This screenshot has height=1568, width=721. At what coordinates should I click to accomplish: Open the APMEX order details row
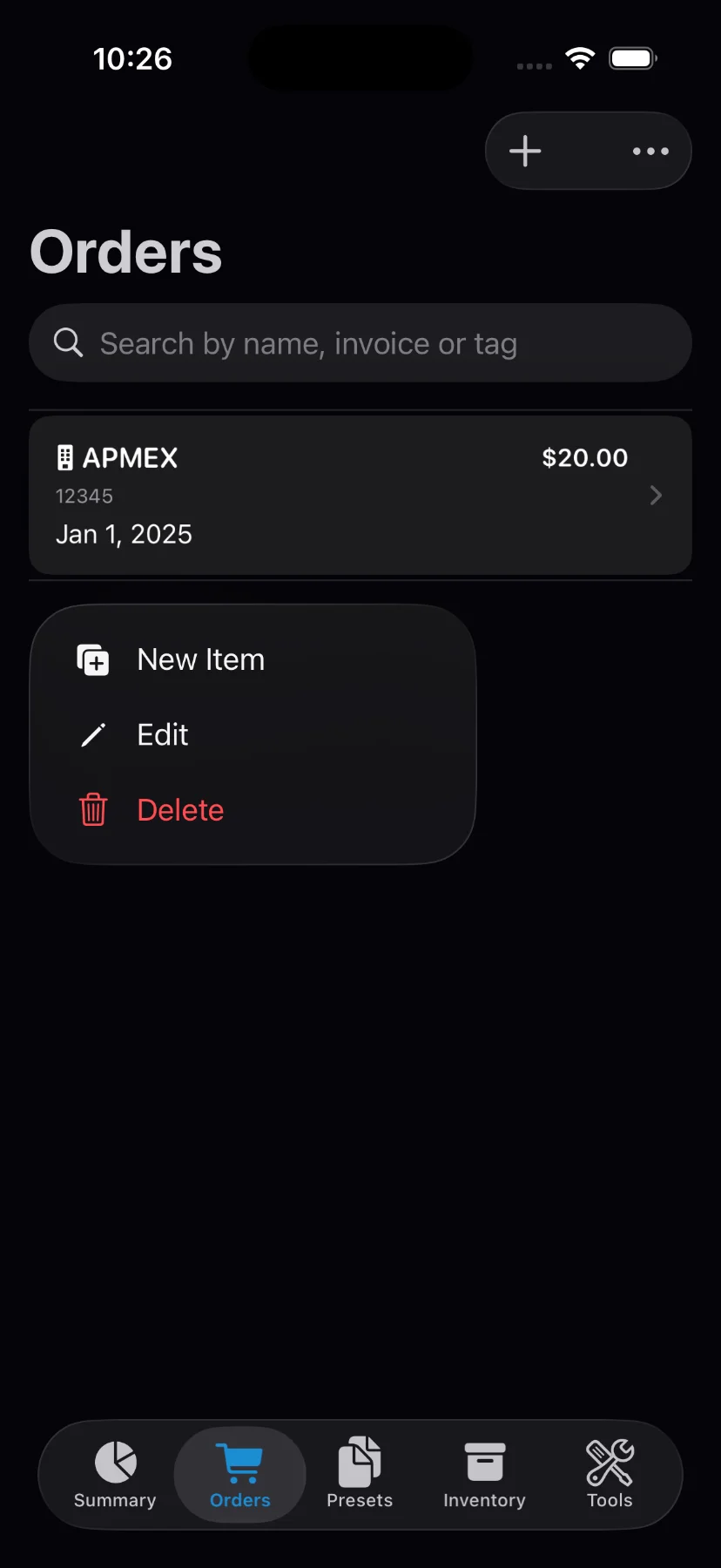360,495
